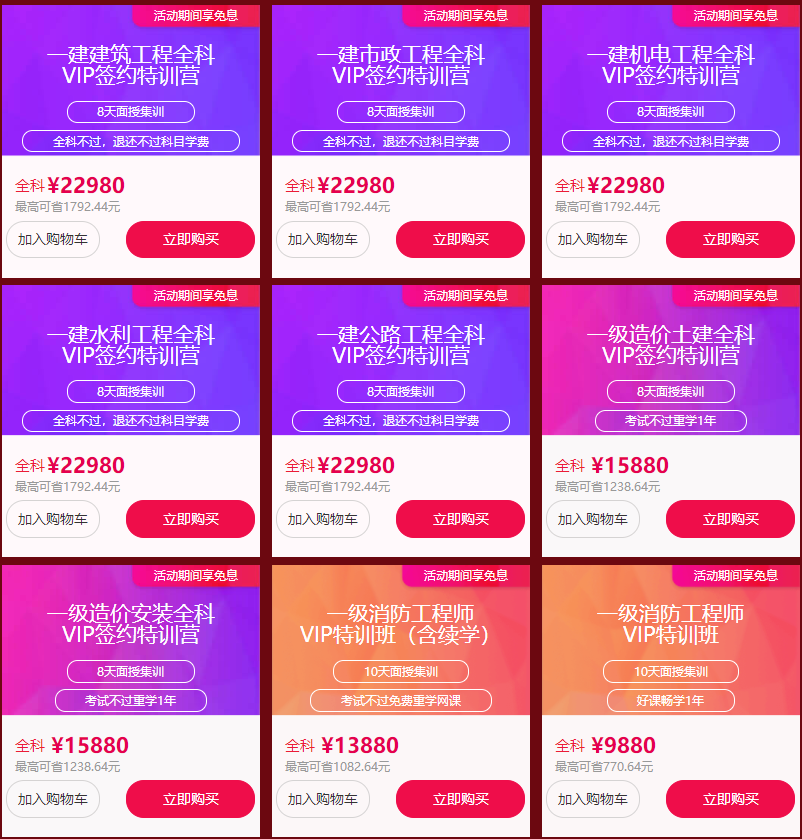The image size is (802, 839).
Task: Add 一级消防工程师VIP特训班（含续学） to cart
Action: [x=323, y=799]
